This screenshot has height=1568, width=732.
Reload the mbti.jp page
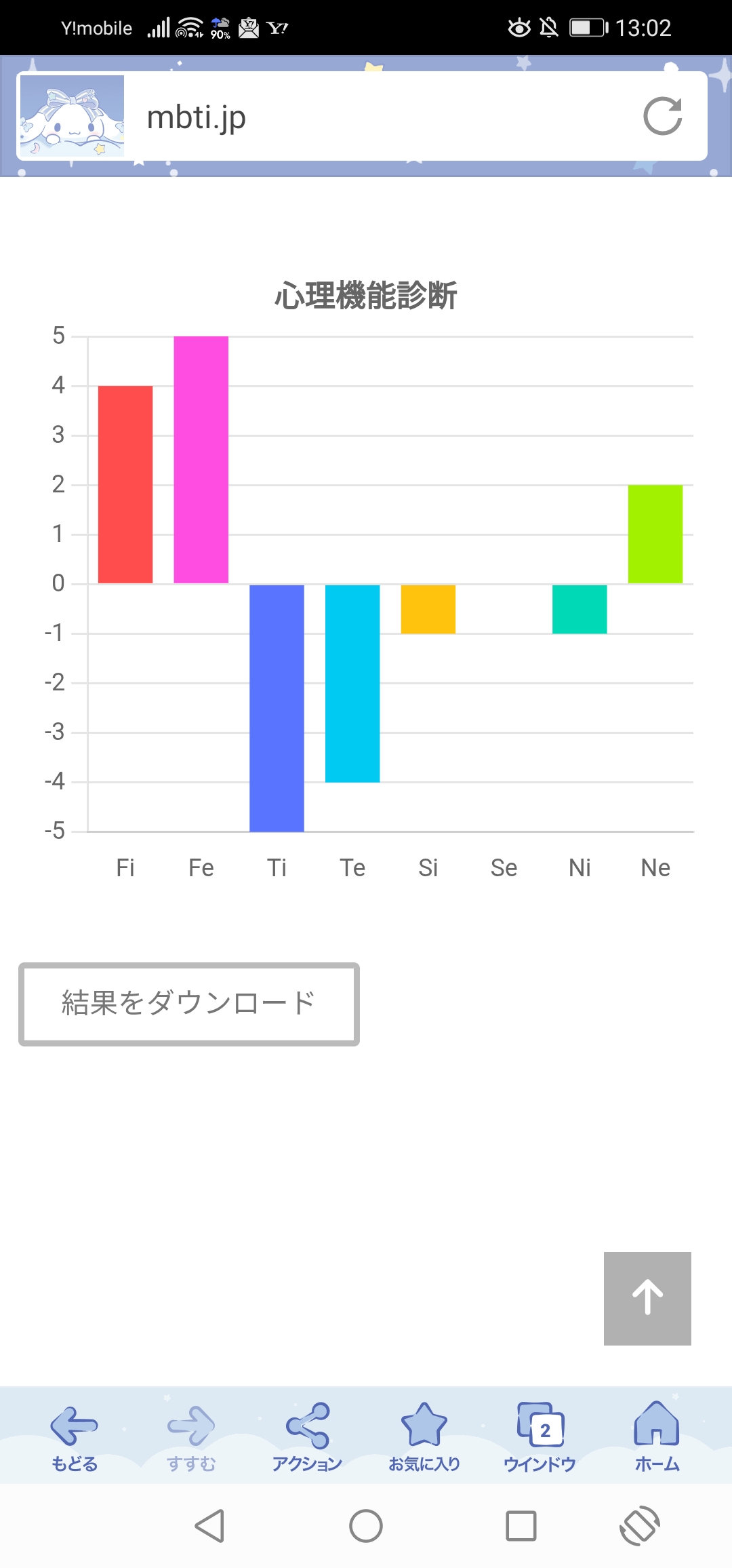662,117
